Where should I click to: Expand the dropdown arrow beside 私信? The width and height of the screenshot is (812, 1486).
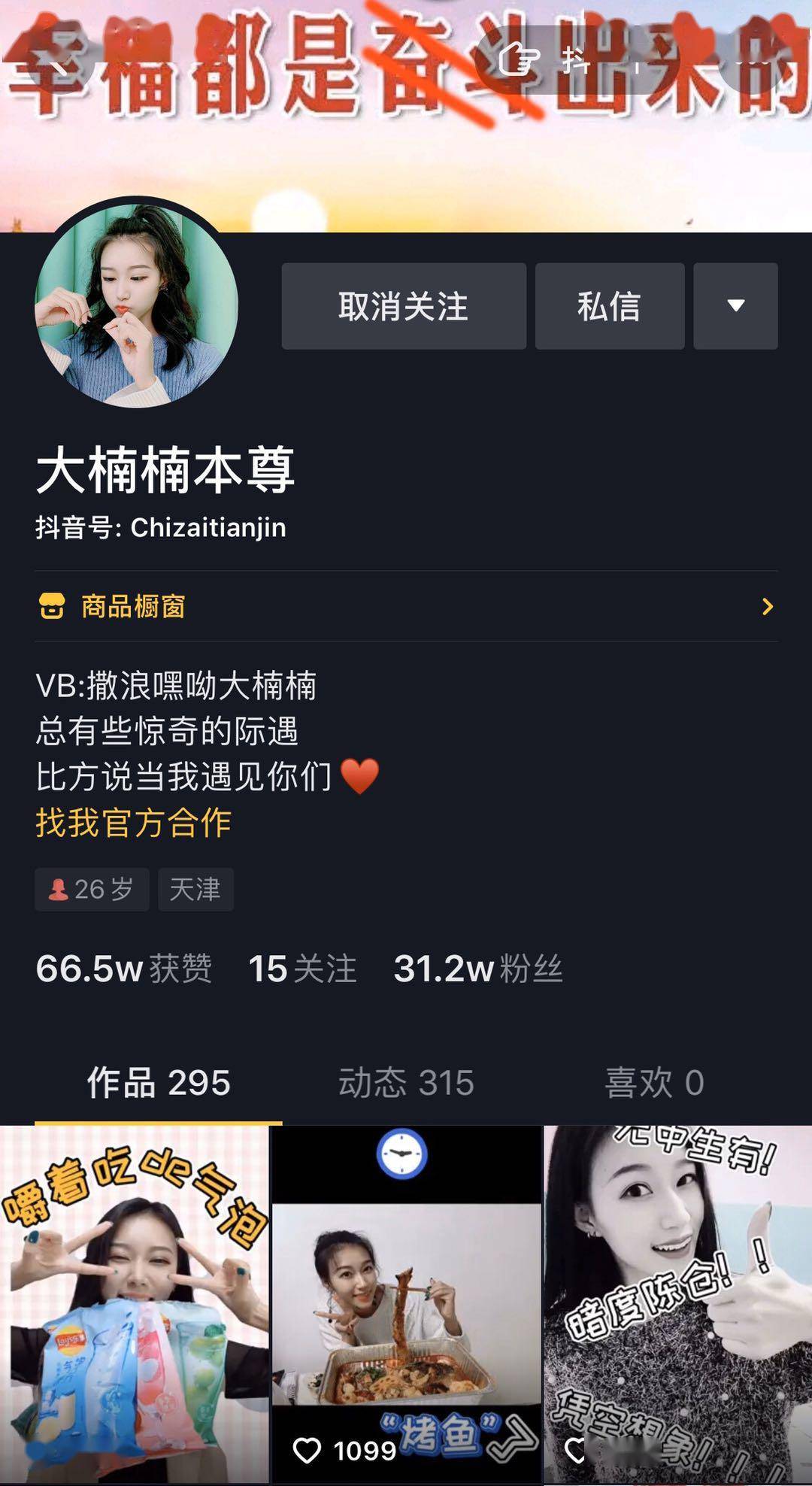click(735, 306)
